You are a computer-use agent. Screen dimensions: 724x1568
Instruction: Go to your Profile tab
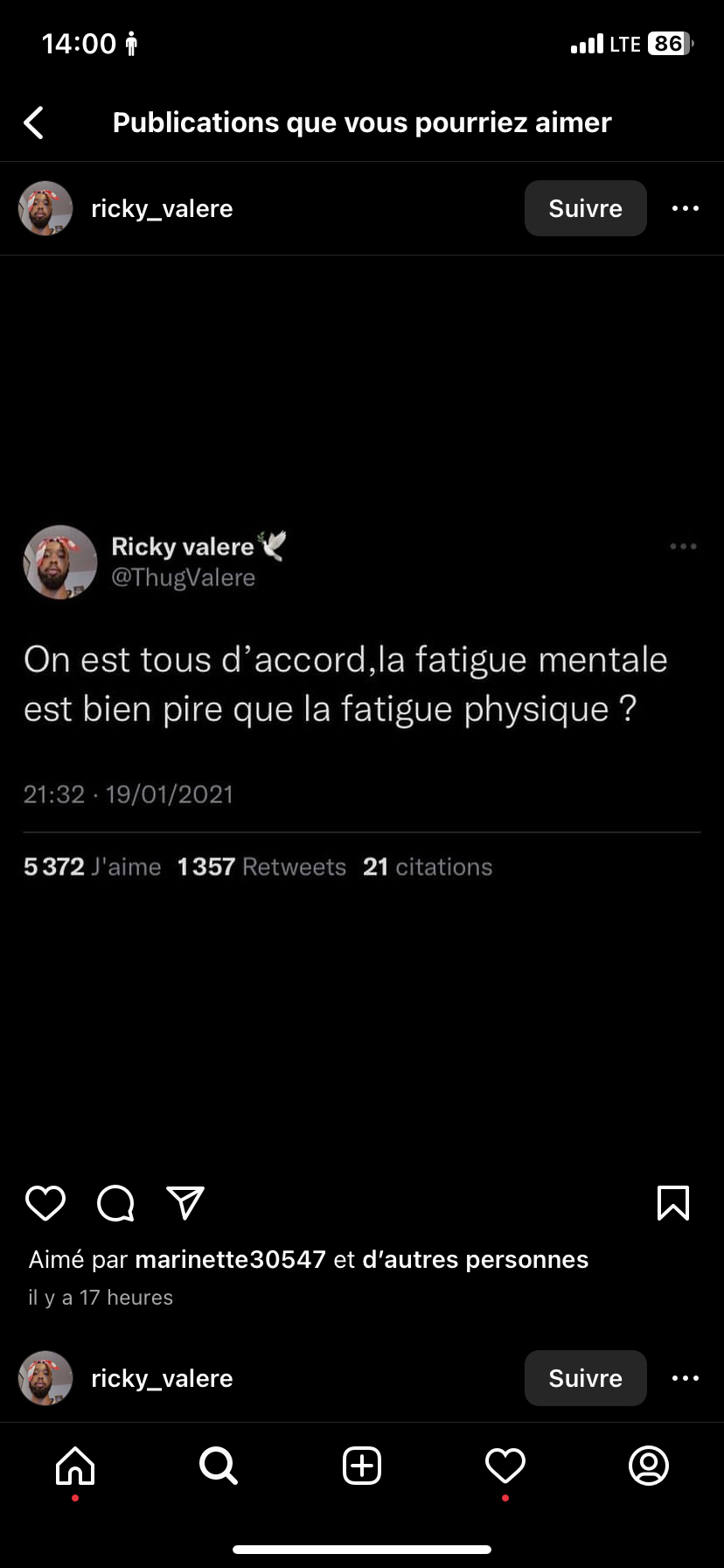click(x=649, y=1466)
